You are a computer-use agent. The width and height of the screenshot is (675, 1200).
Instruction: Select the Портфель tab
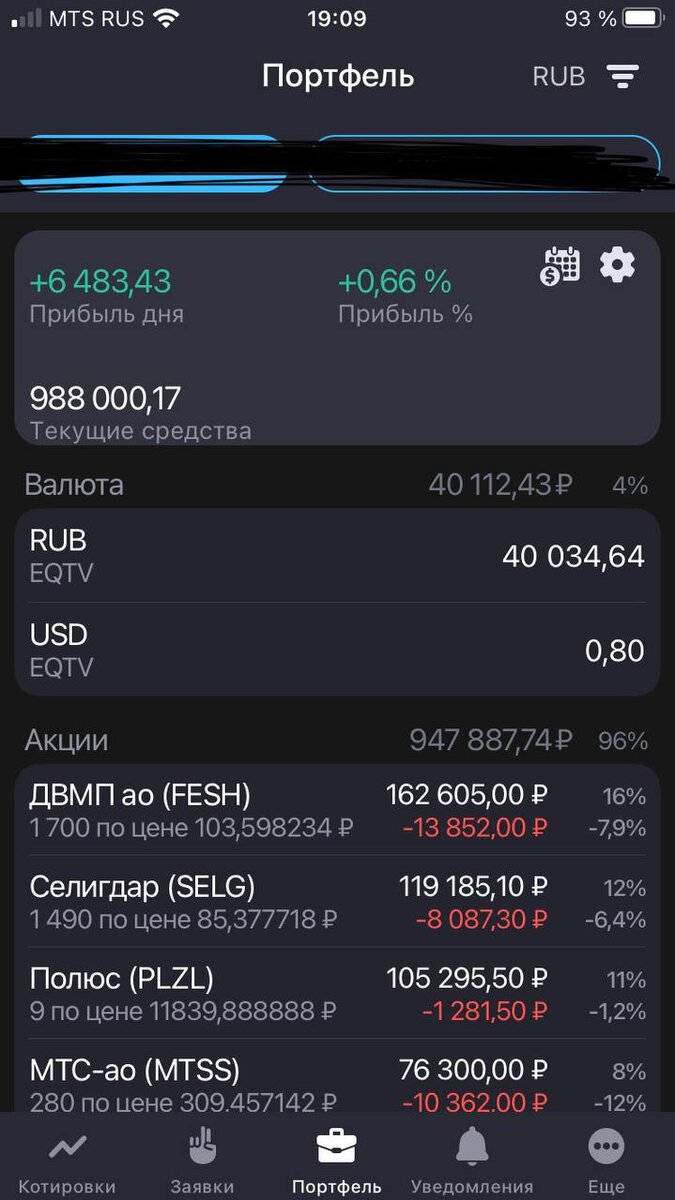point(337,1162)
